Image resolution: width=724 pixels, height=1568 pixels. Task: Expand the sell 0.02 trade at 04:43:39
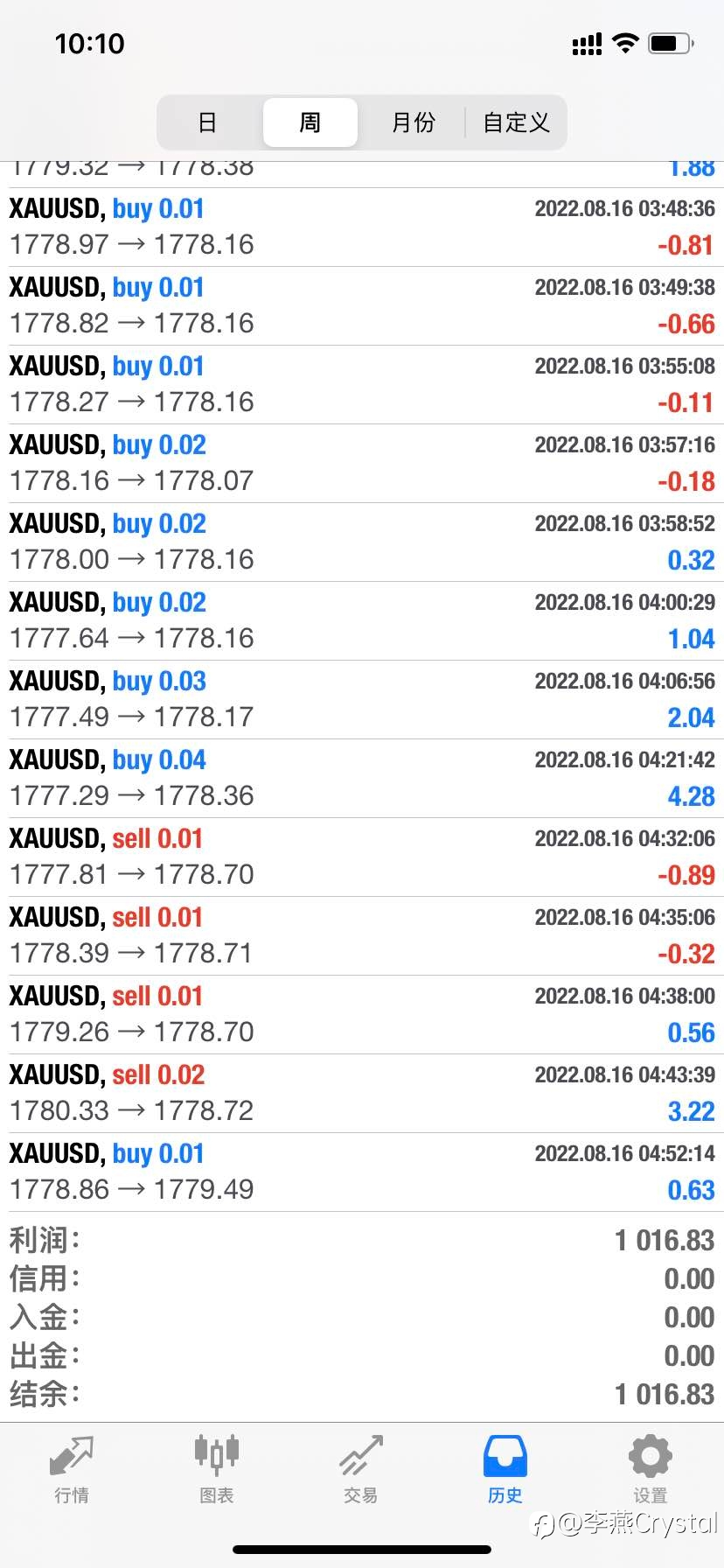tap(362, 1094)
